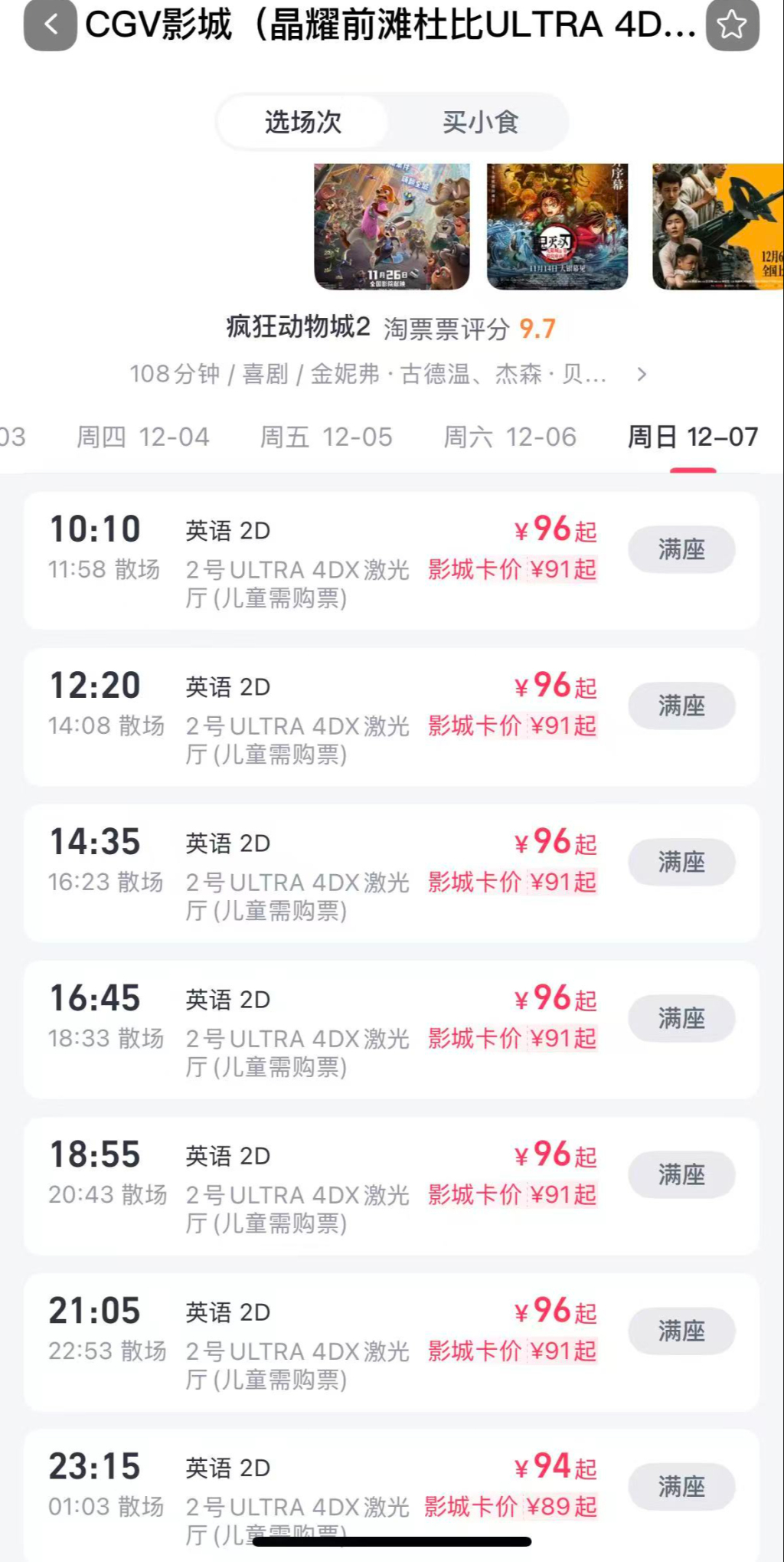Screen dimensions: 784x1562
Task: Switch to date 周六 12-06
Action: (510, 437)
